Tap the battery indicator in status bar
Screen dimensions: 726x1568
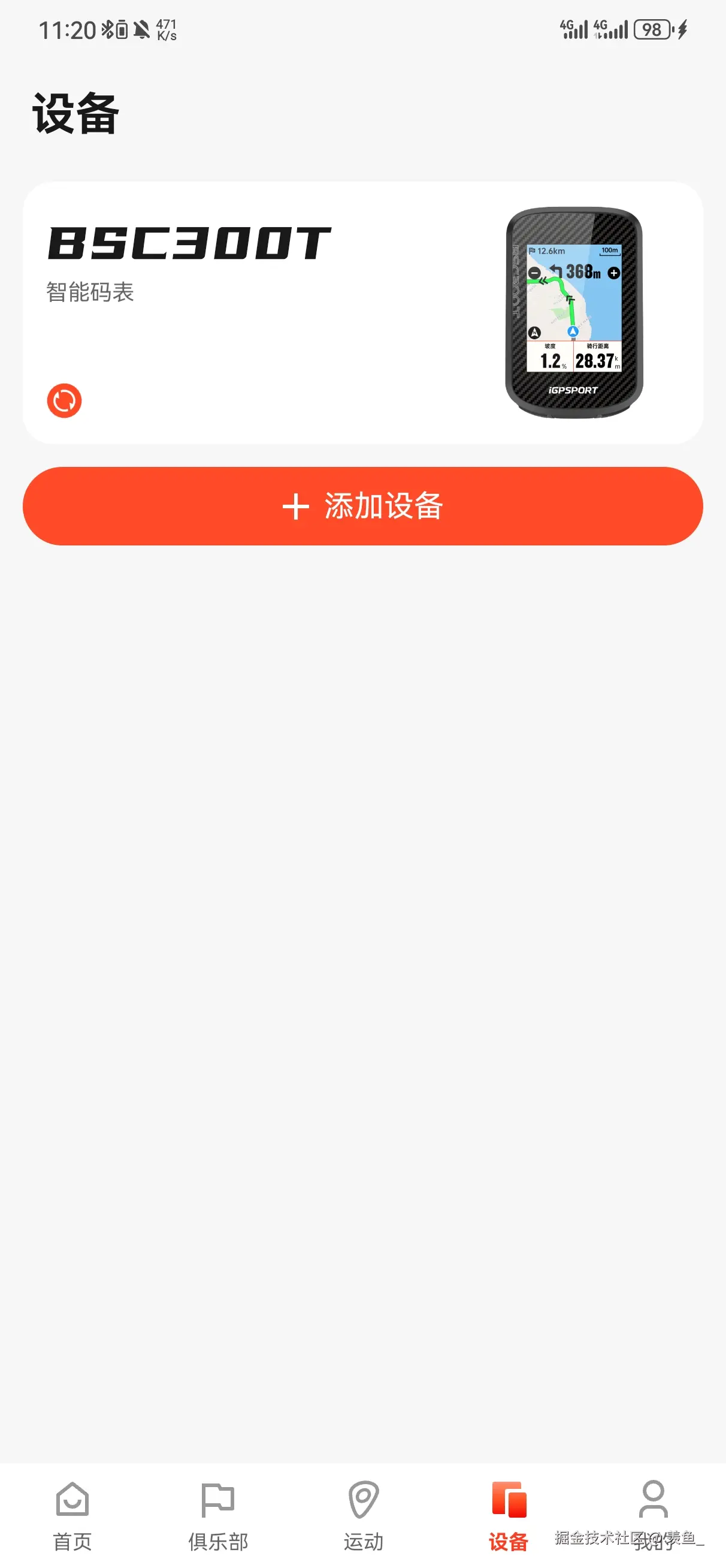[652, 29]
